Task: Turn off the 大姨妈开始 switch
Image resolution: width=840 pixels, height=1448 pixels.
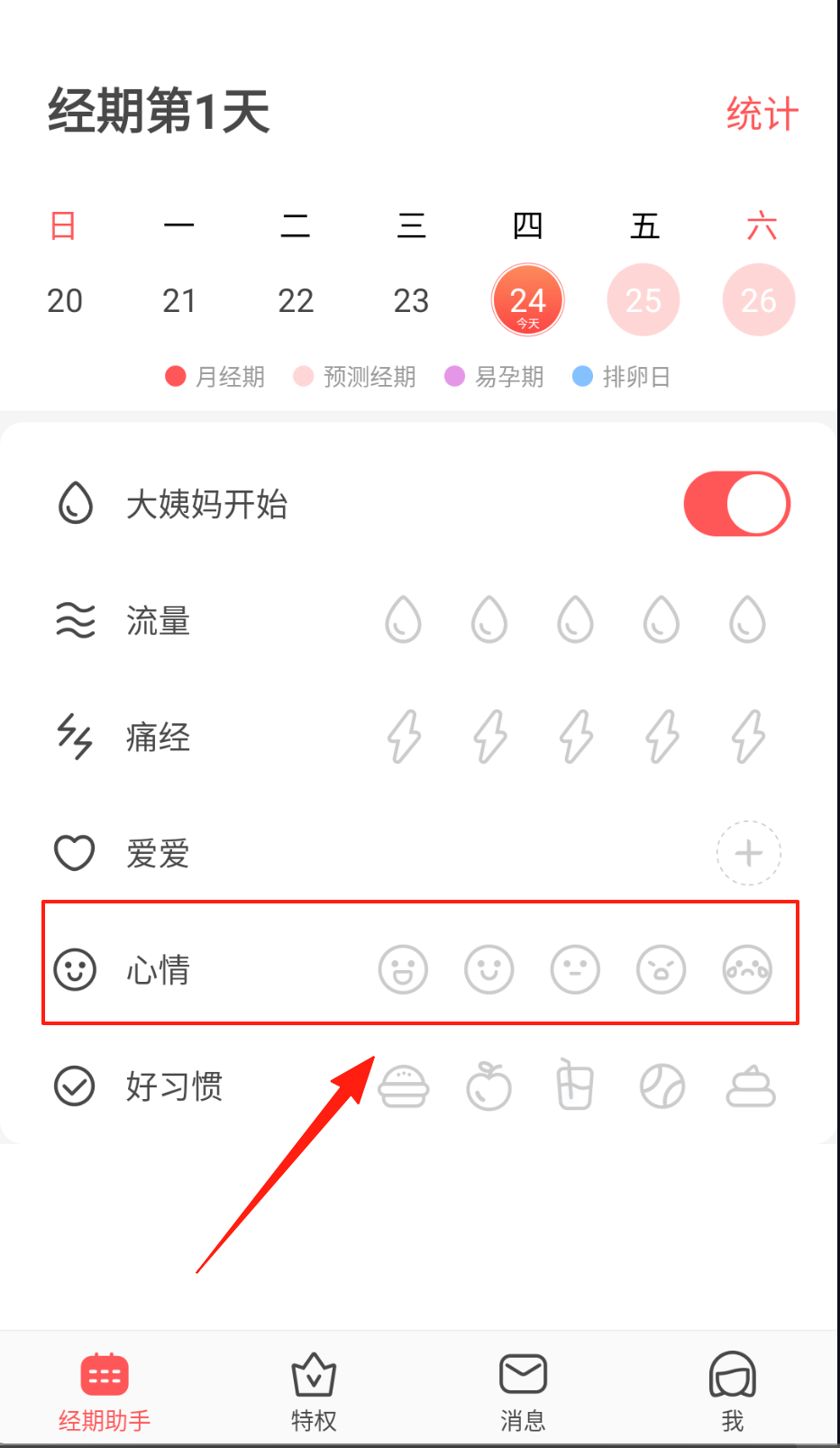Action: pos(736,504)
